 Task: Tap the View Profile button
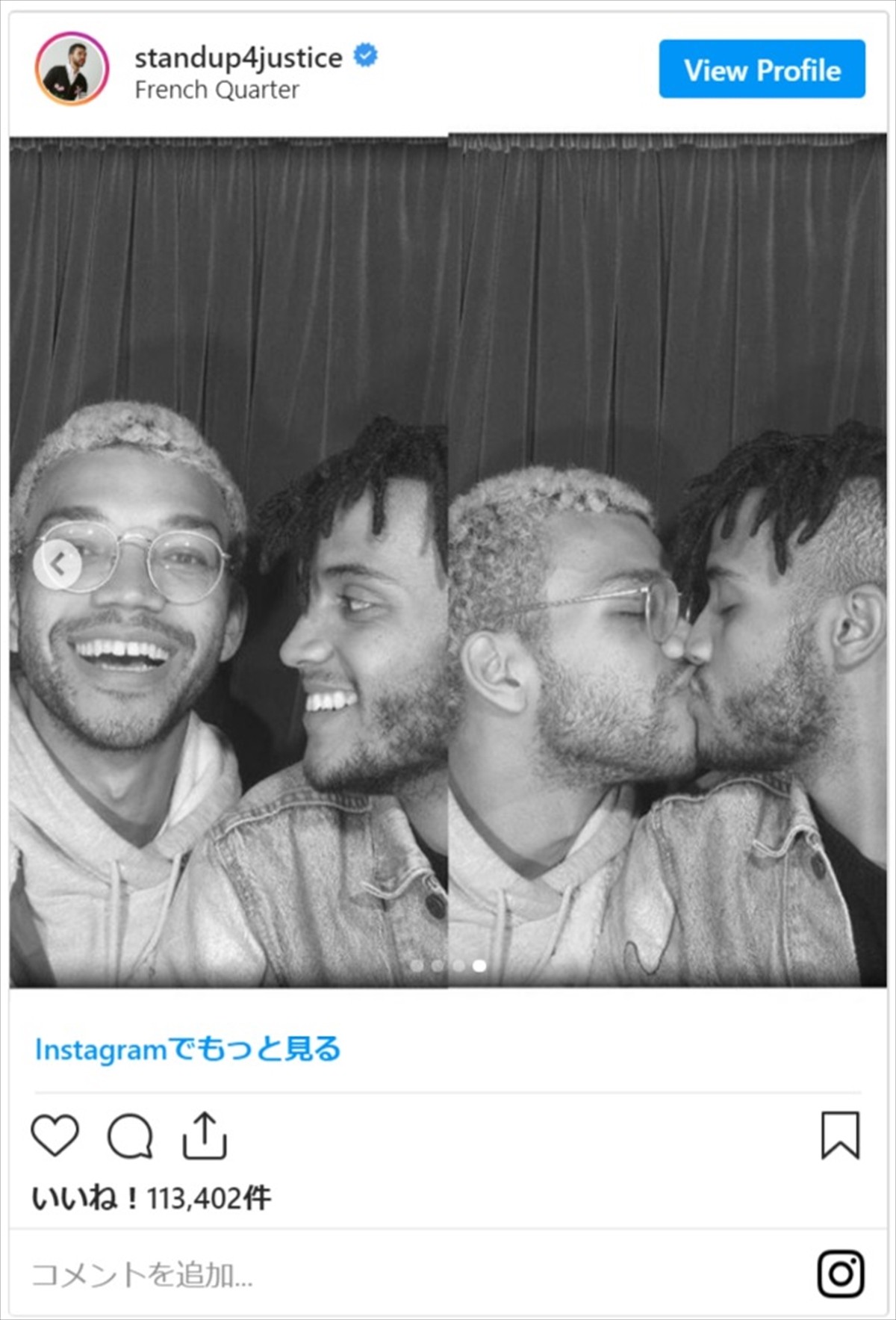tap(762, 69)
